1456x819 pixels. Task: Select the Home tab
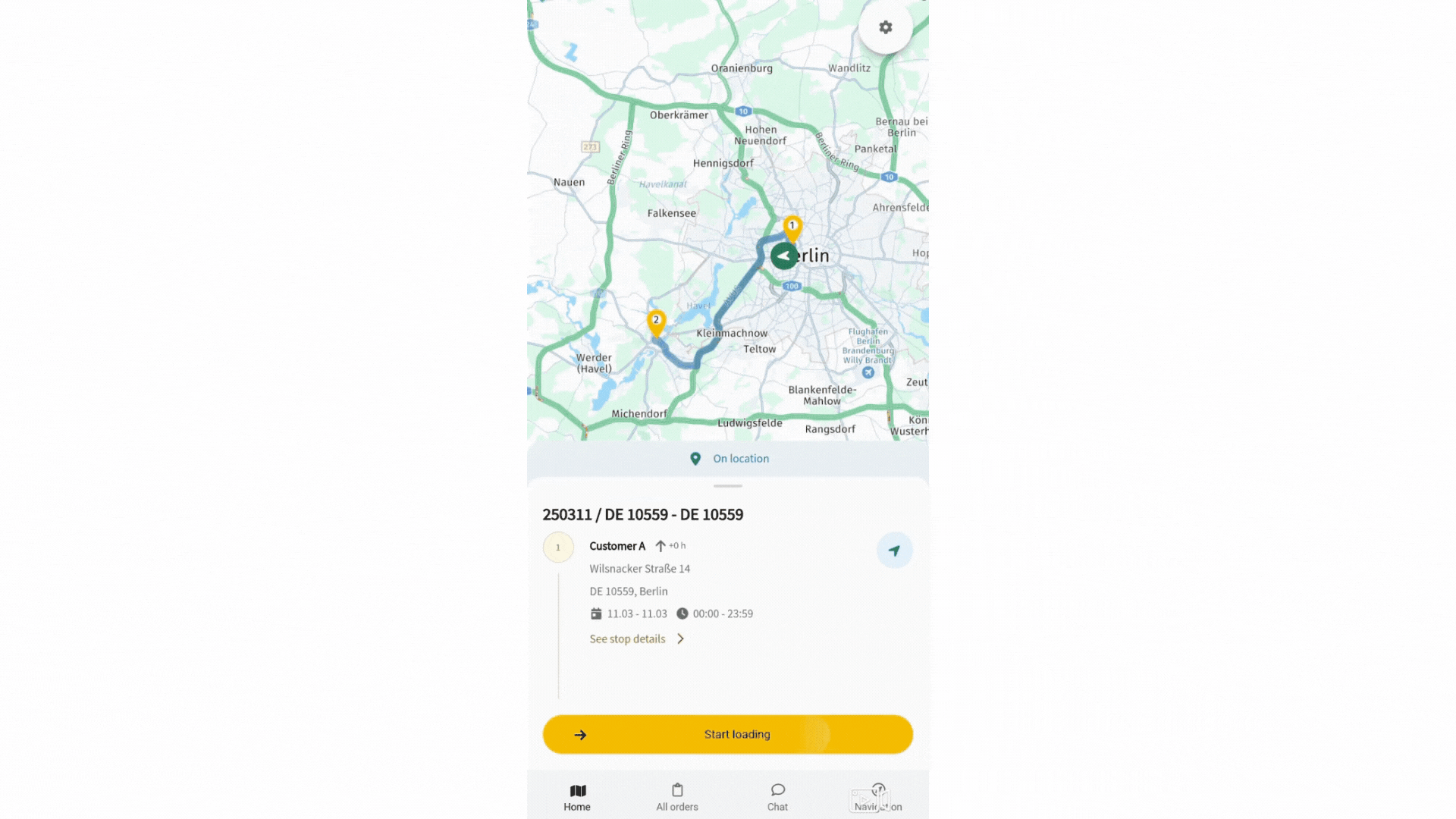577,797
